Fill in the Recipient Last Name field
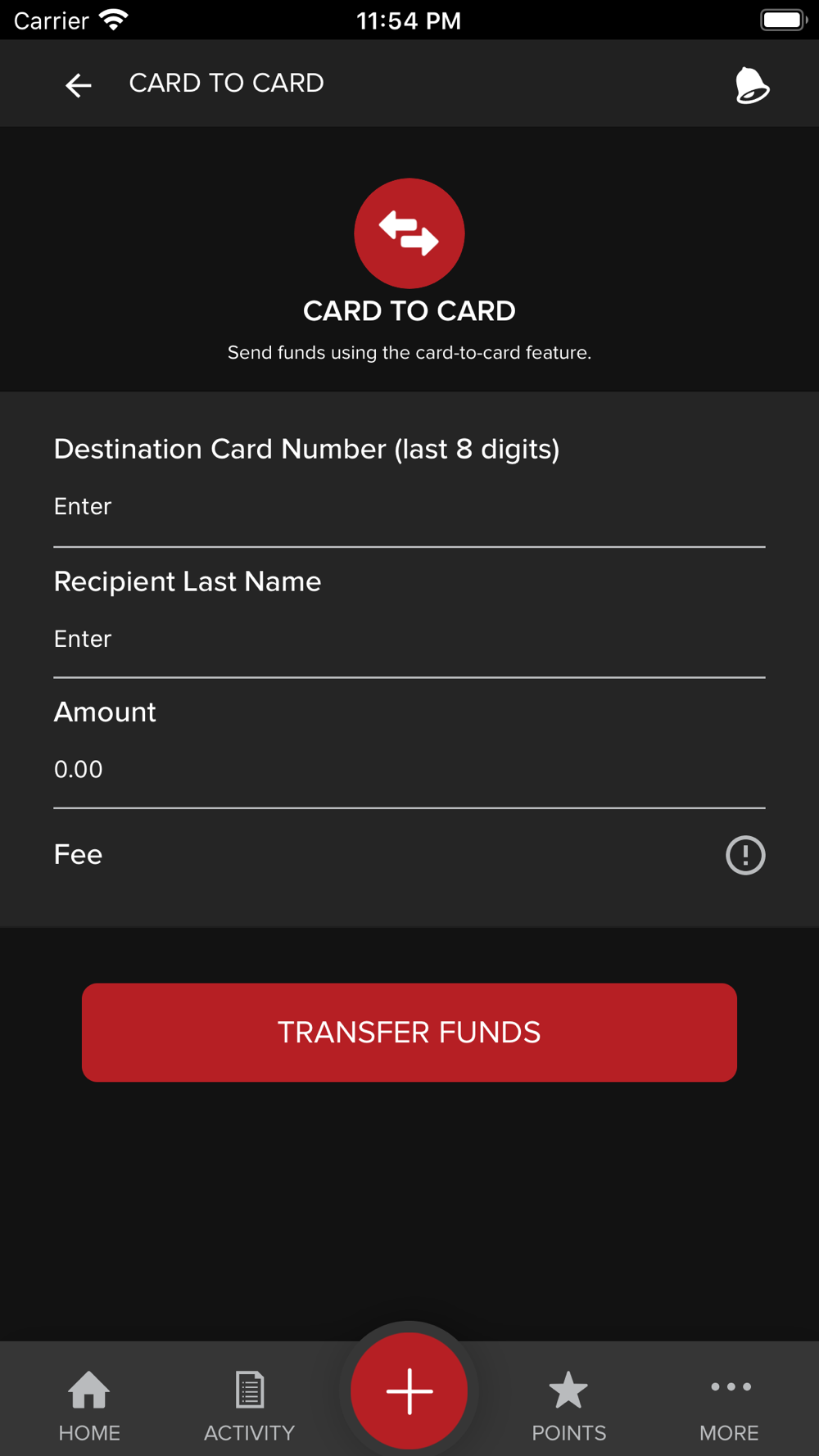Image resolution: width=819 pixels, height=1456 pixels. (x=409, y=639)
